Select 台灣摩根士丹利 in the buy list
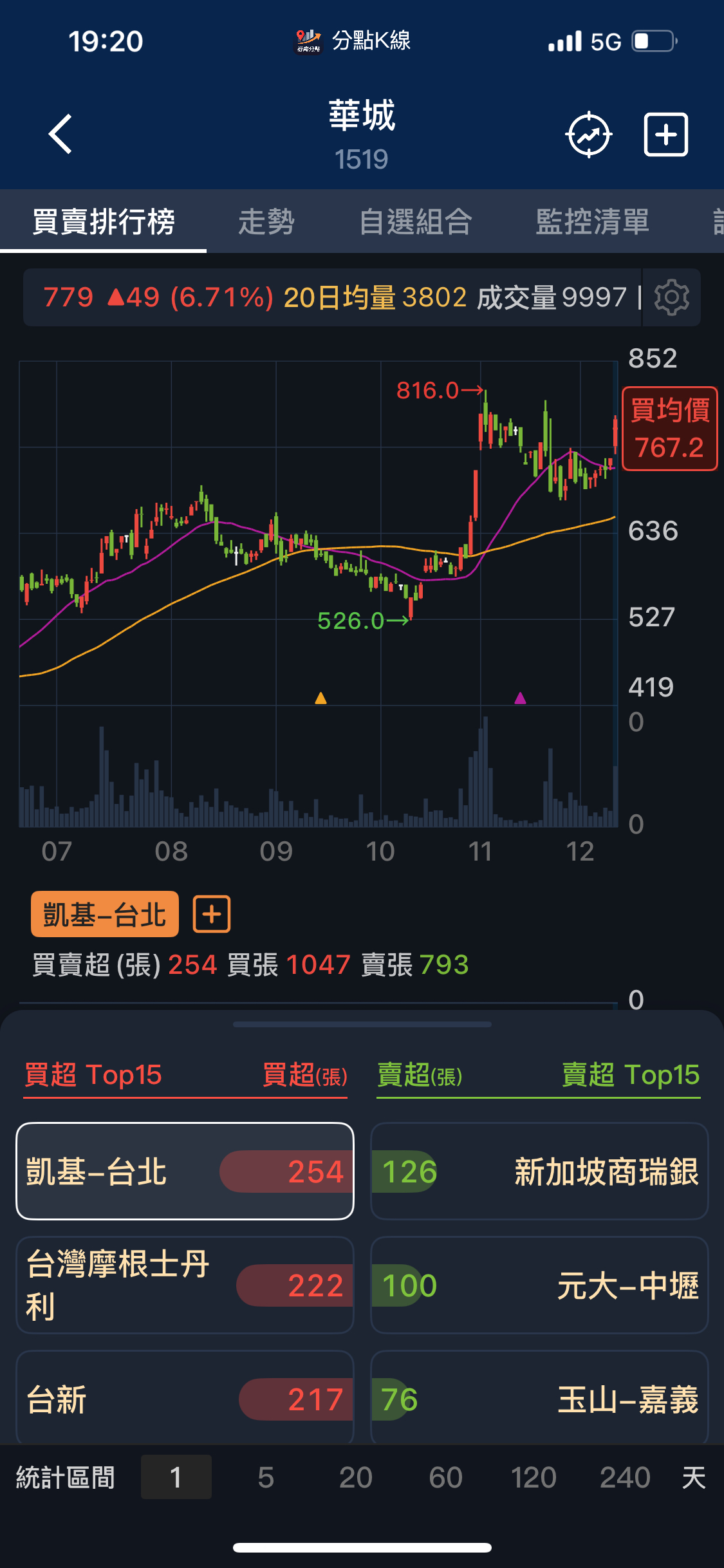This screenshot has width=724, height=1568. (185, 1285)
